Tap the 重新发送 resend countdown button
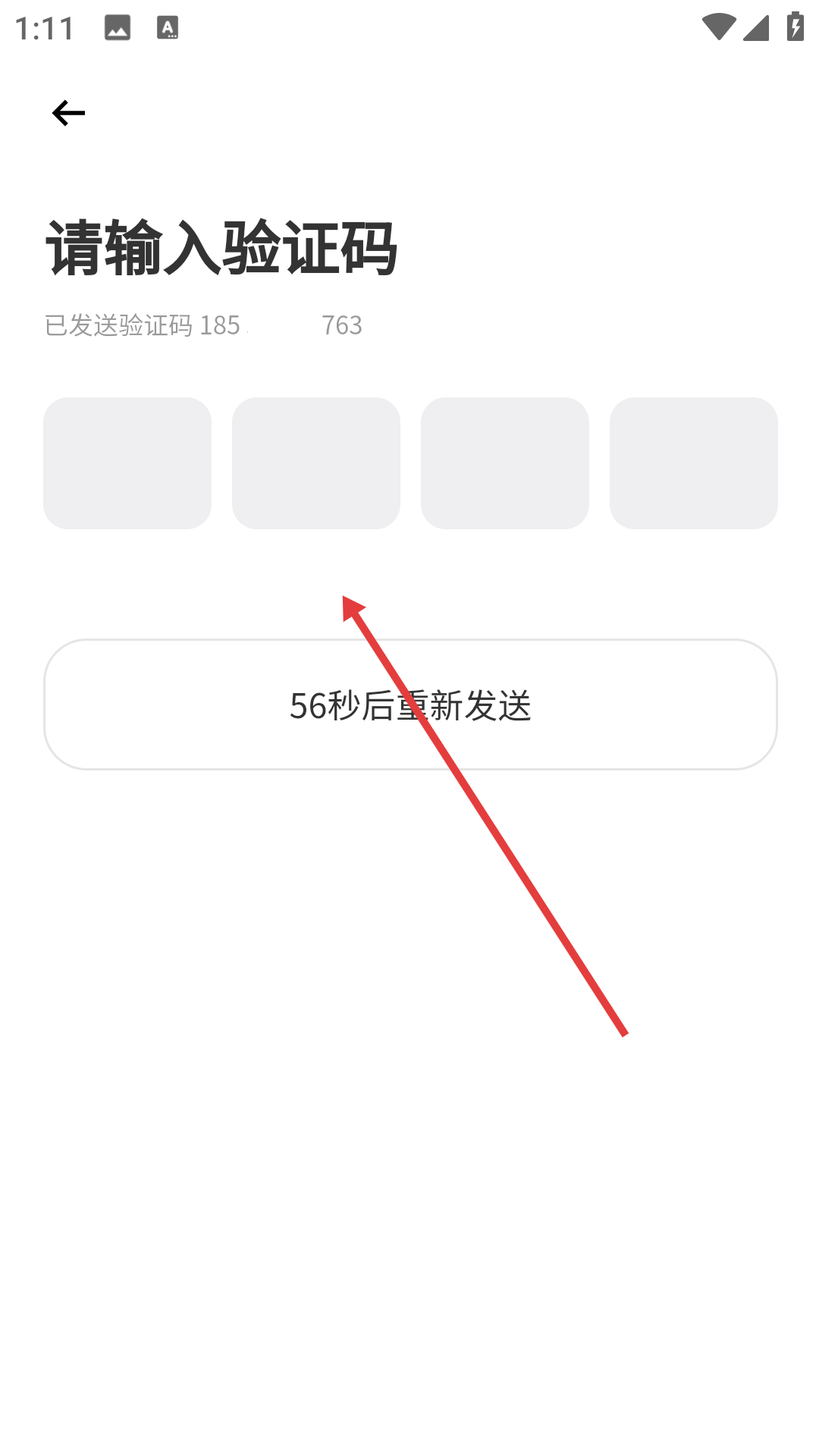Screen dimensions: 819x1456 [x=410, y=704]
